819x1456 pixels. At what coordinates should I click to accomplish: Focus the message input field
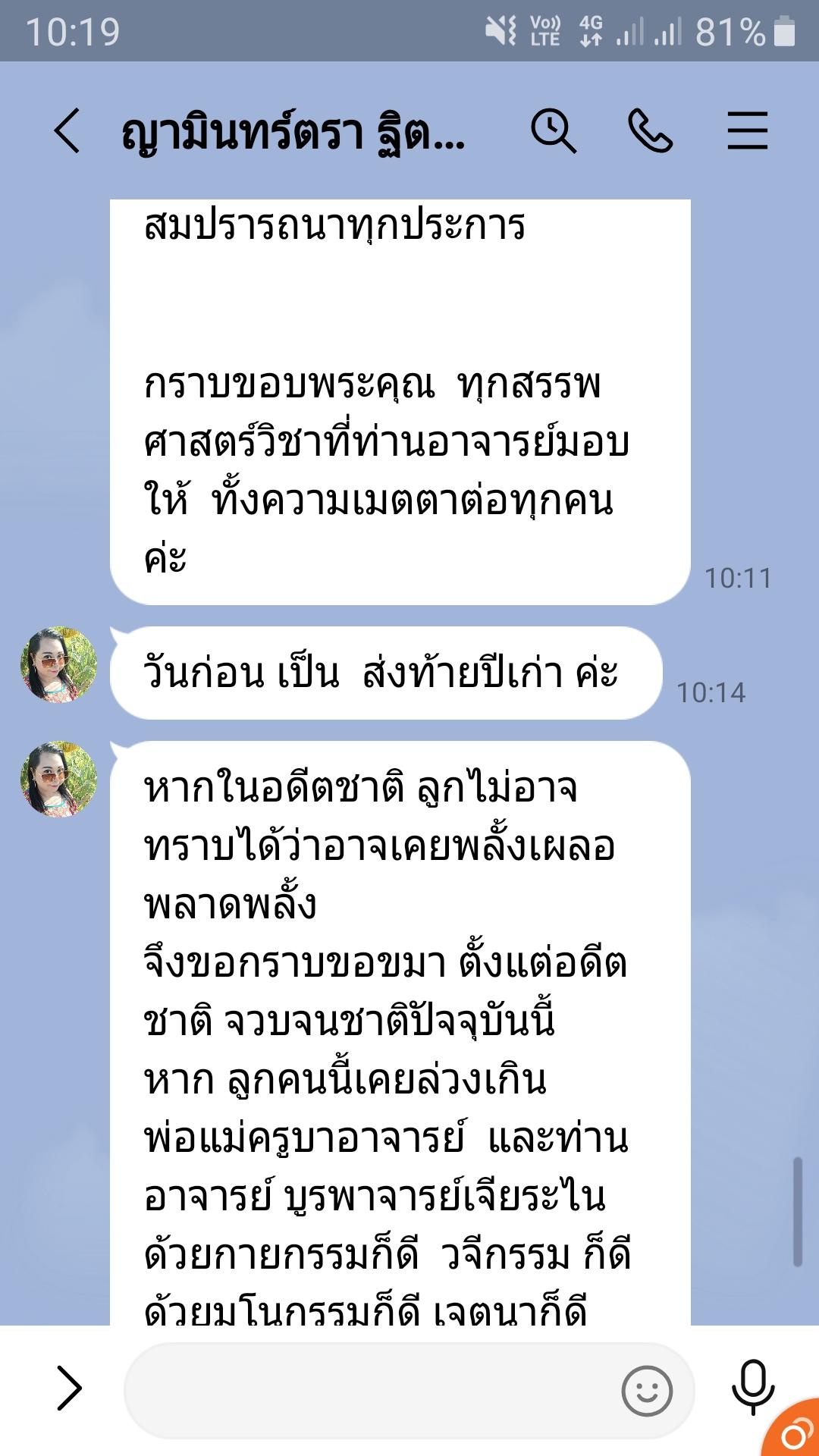click(x=372, y=1390)
